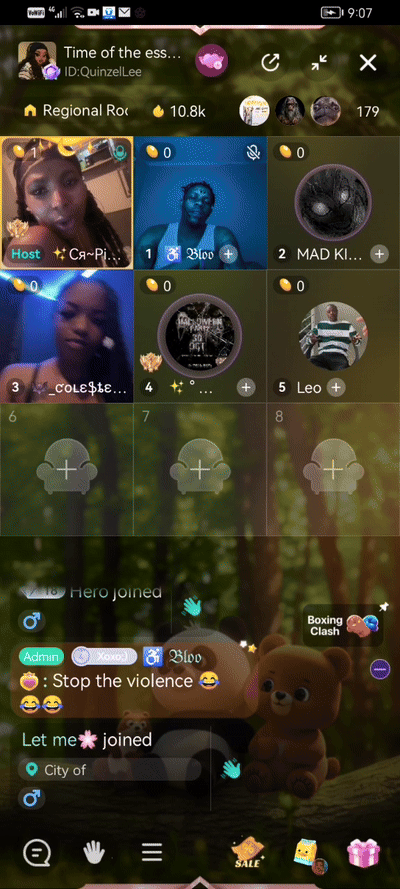Take empty seat number 8
This screenshot has width=400, height=889.
[x=333, y=470]
